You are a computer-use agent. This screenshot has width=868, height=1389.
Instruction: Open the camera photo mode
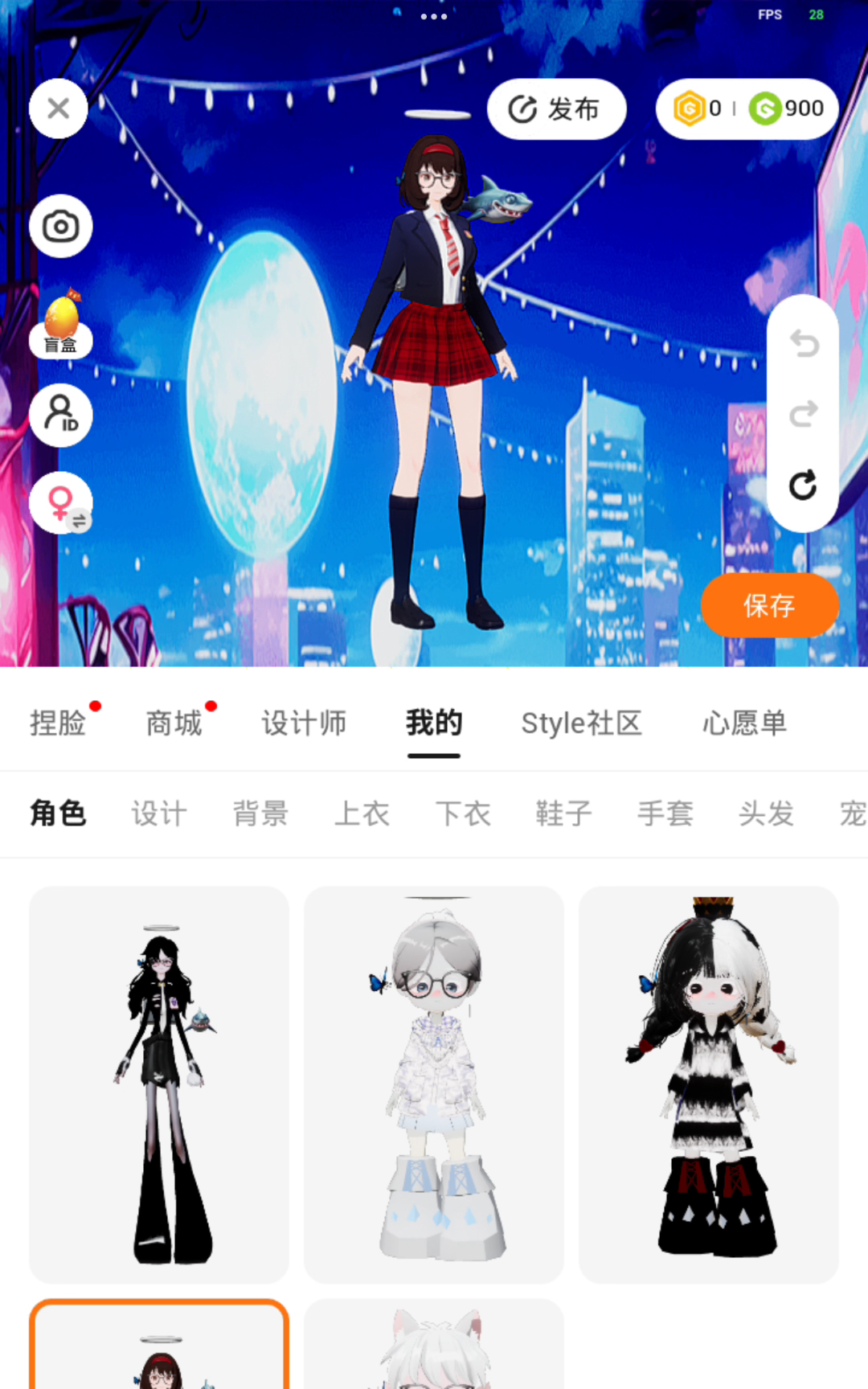coord(61,226)
